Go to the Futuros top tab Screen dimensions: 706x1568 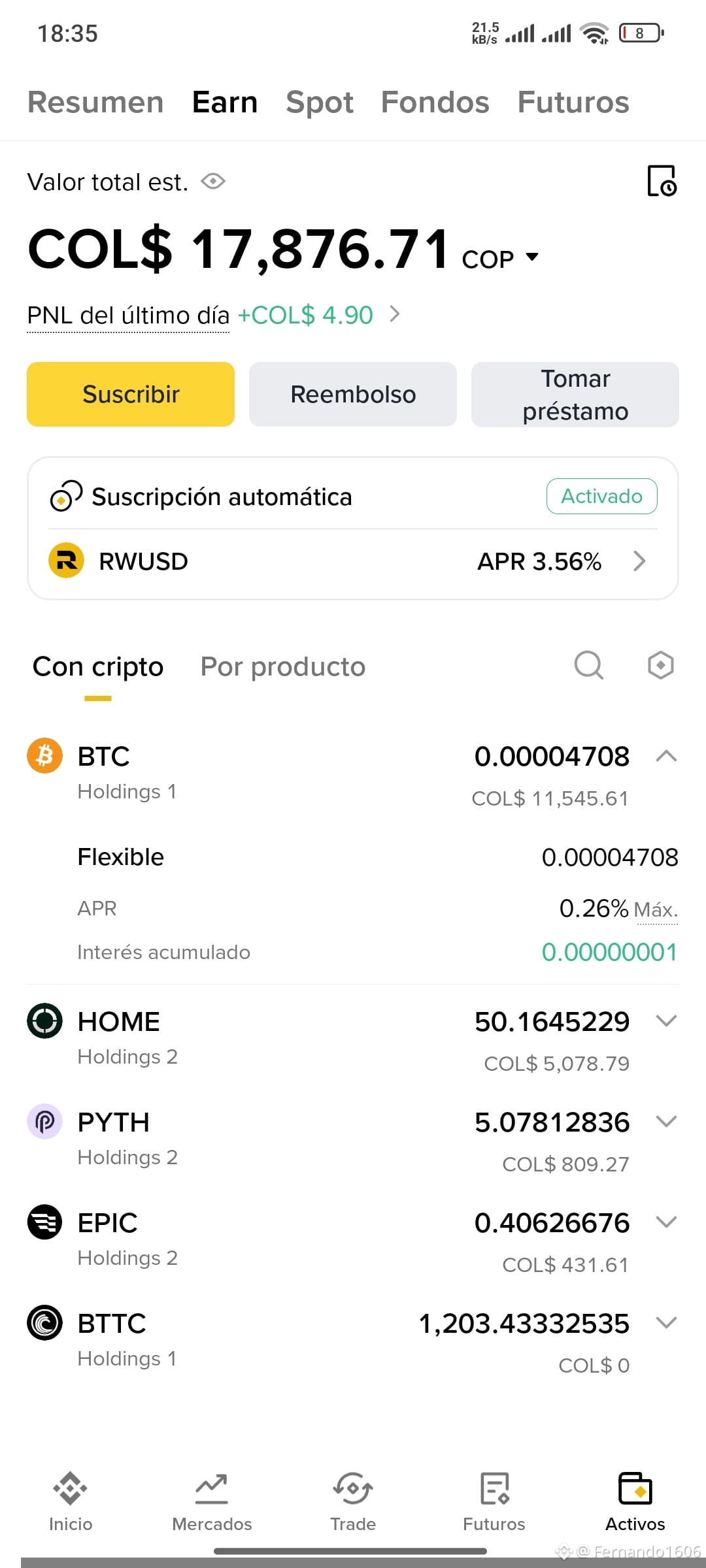pos(573,103)
